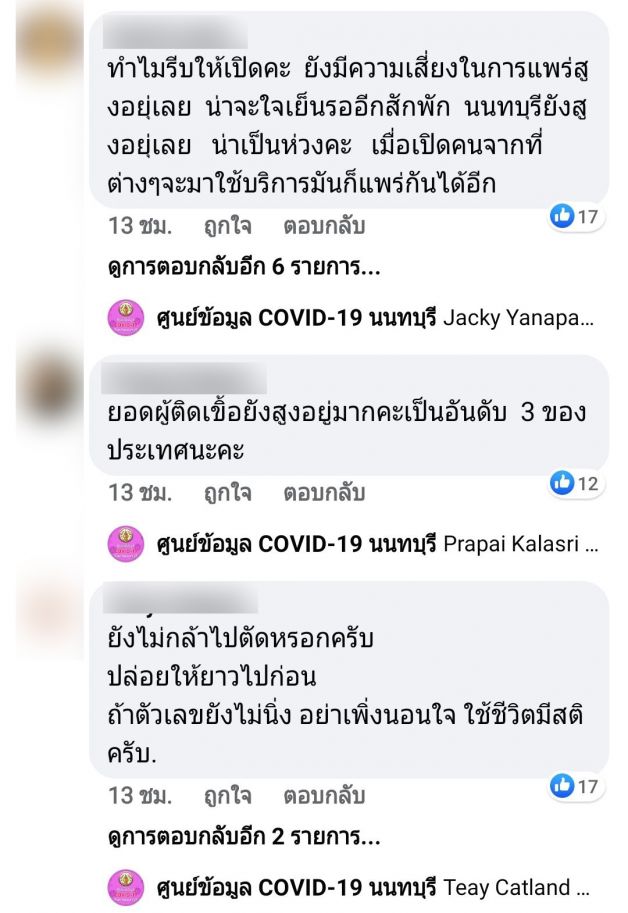Reply to the comment about Nonthaburi risk
The height and width of the screenshot is (913, 628).
click(x=323, y=226)
